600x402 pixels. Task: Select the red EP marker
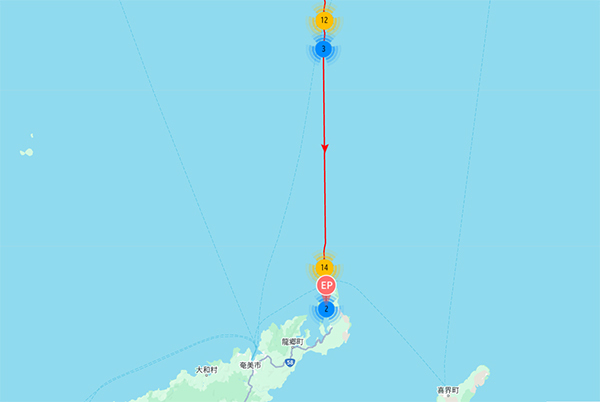pos(326,287)
